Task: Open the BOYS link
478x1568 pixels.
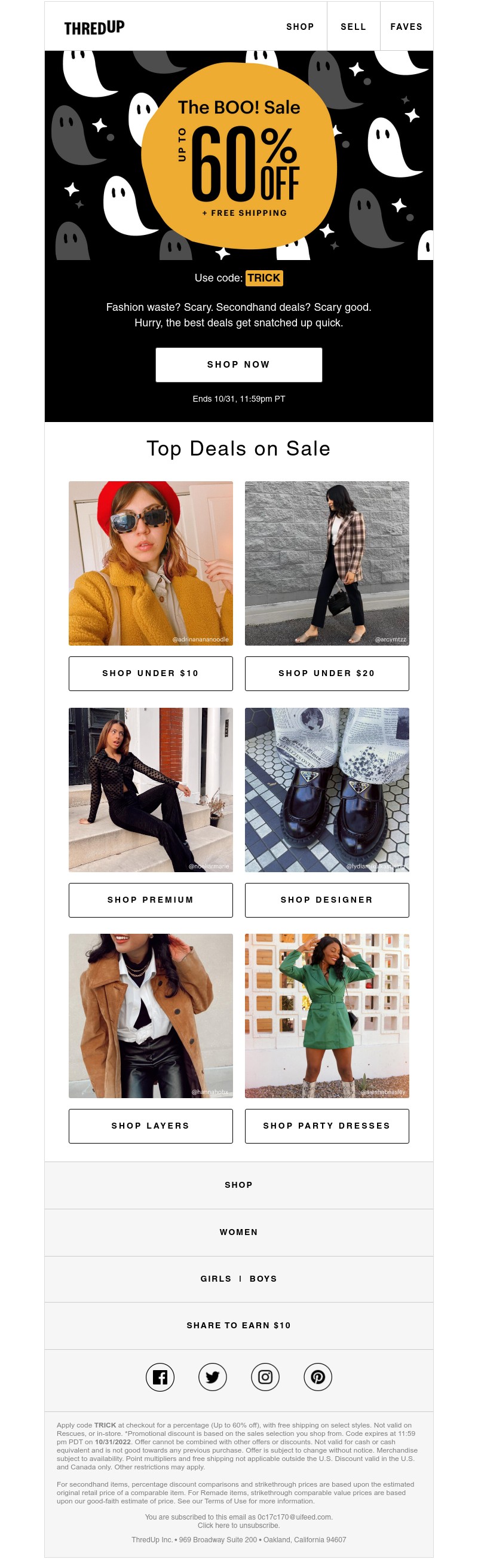Action: coord(263,1278)
